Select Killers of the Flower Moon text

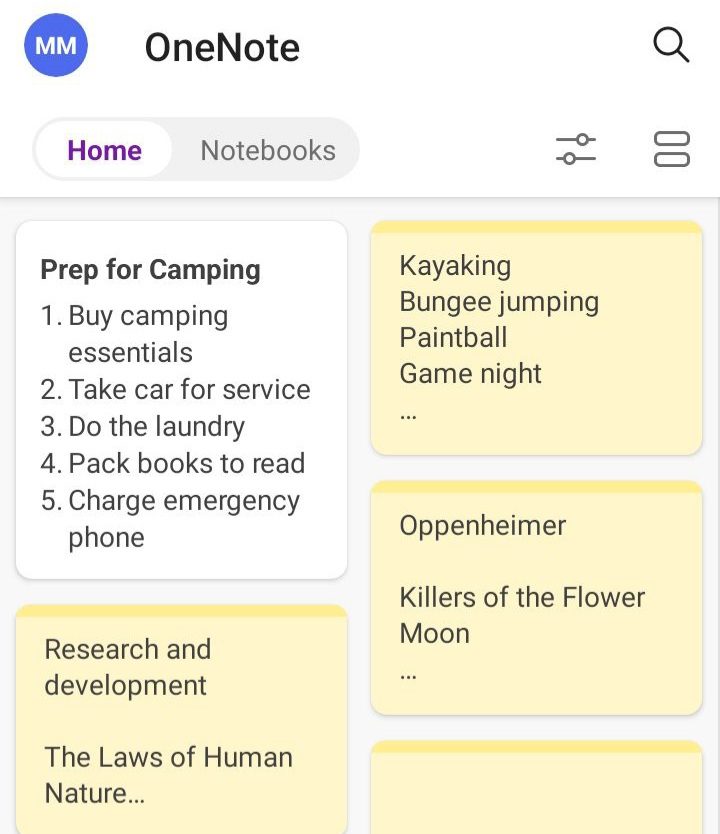tap(522, 615)
